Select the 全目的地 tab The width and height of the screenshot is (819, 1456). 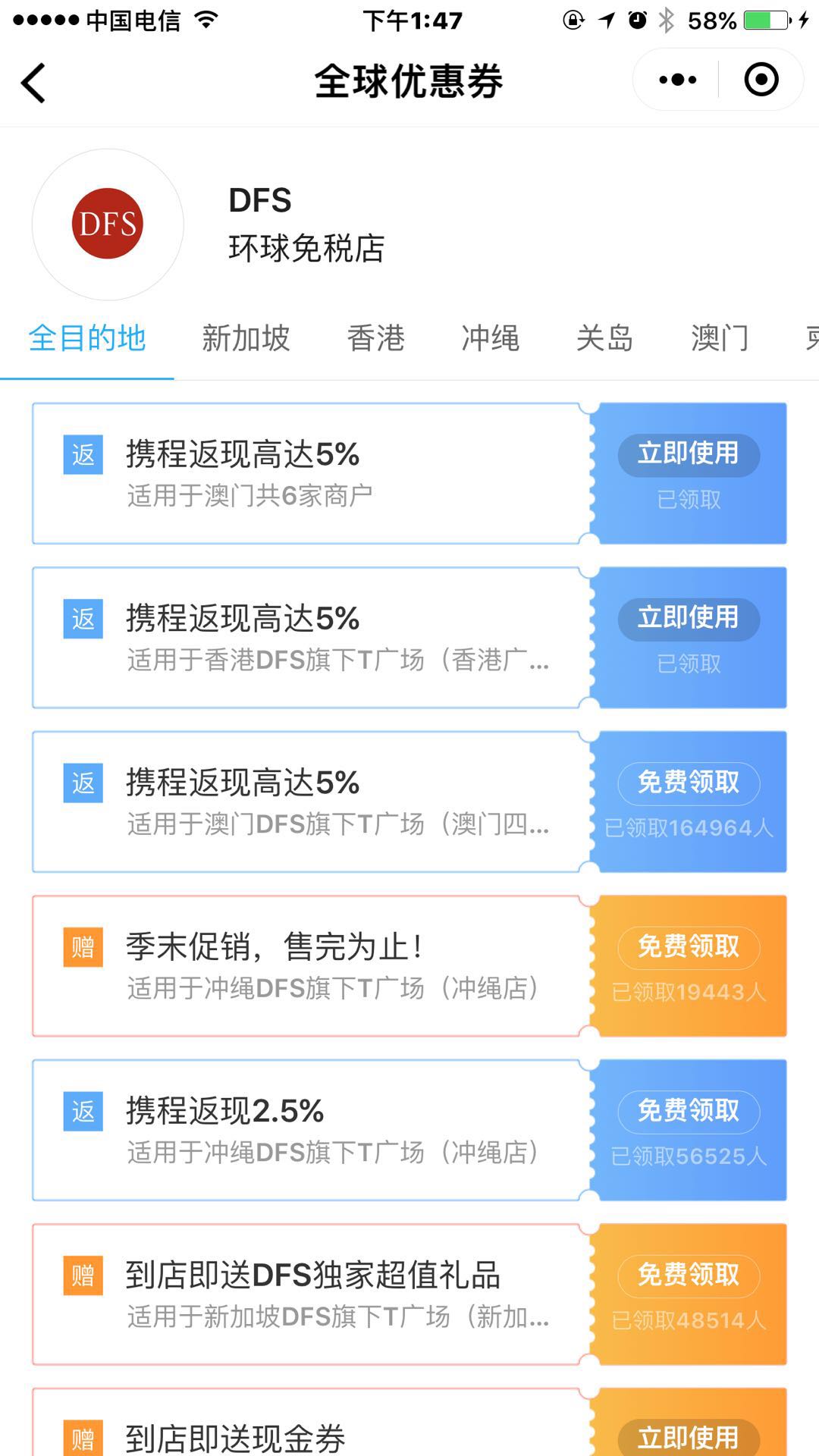pyautogui.click(x=87, y=338)
